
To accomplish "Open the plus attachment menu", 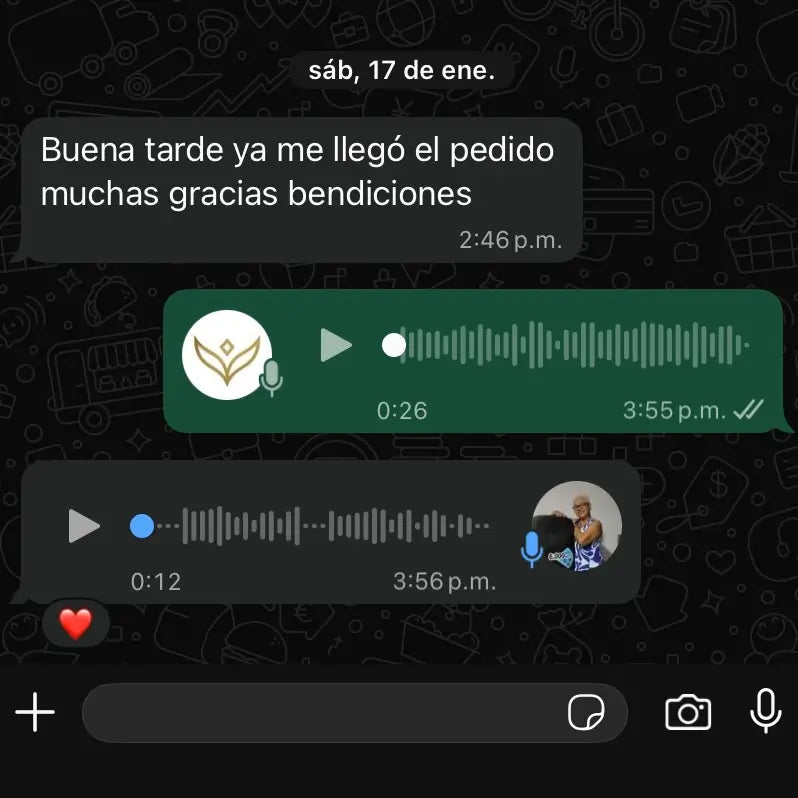I will coord(35,713).
